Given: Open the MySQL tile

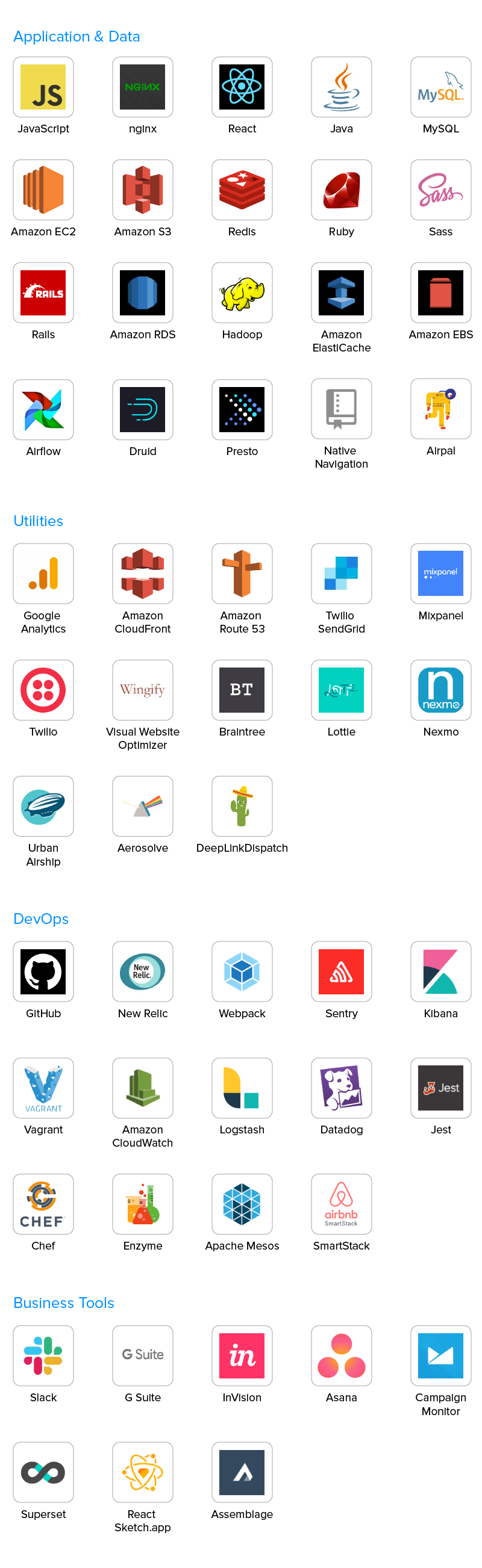Looking at the screenshot, I should (x=440, y=87).
